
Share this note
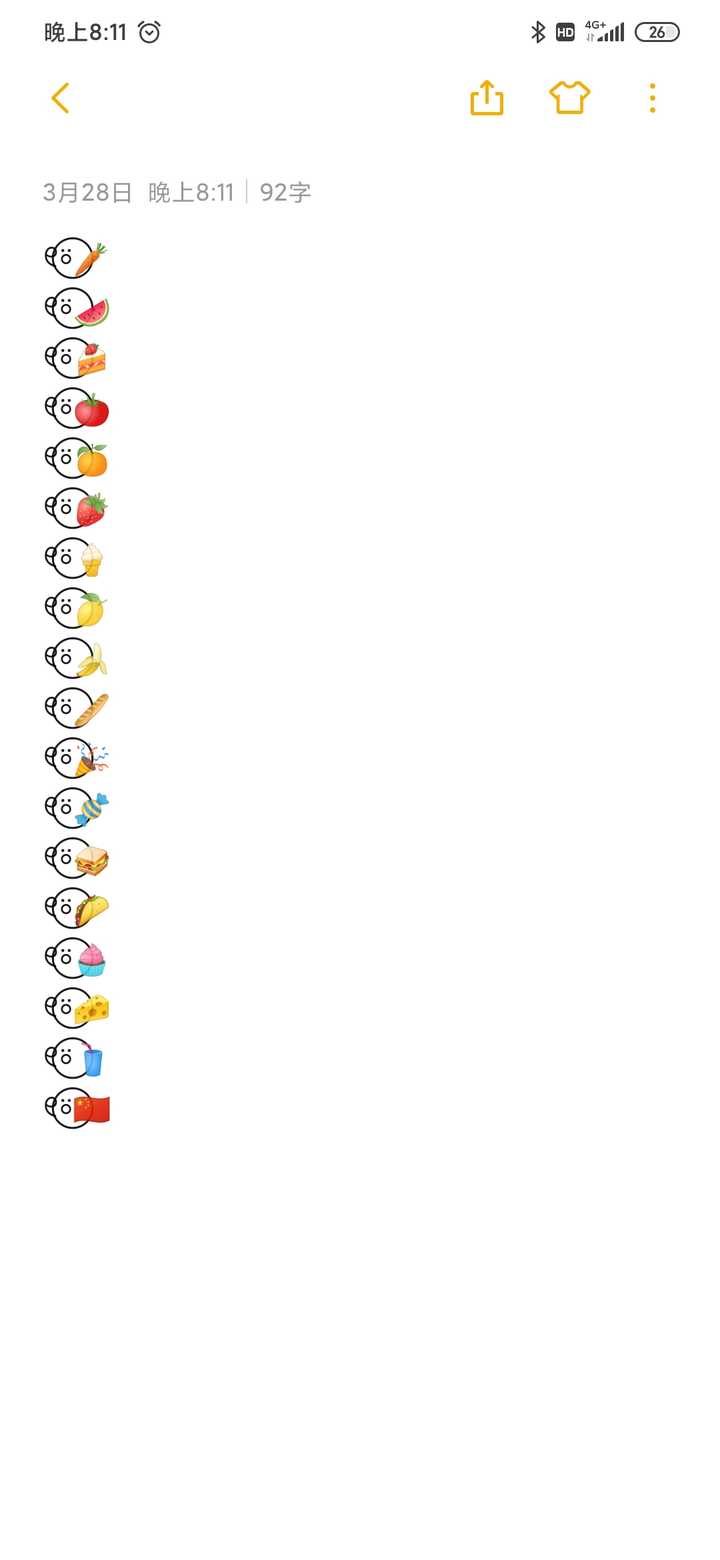(487, 97)
